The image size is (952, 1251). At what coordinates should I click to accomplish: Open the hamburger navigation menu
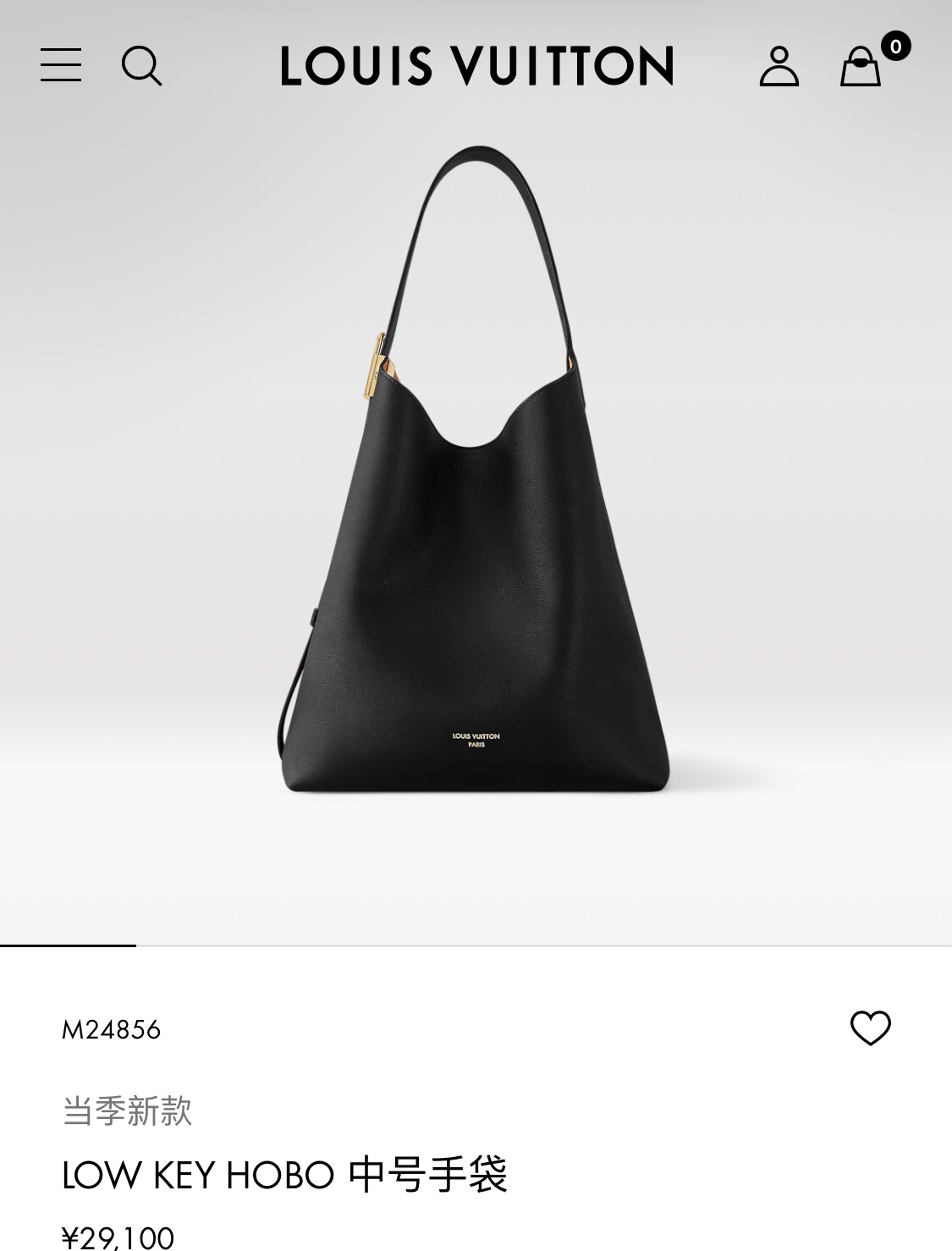tap(61, 65)
